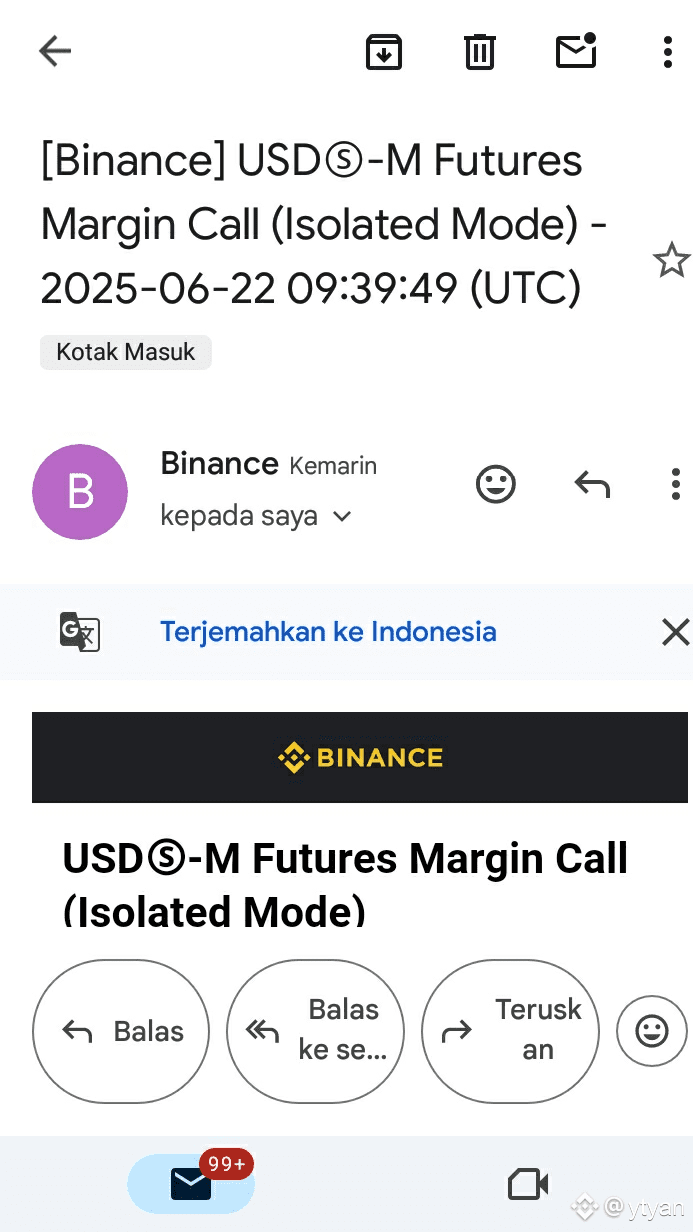Switch to the Mail tab
693x1232 pixels.
tap(191, 1183)
